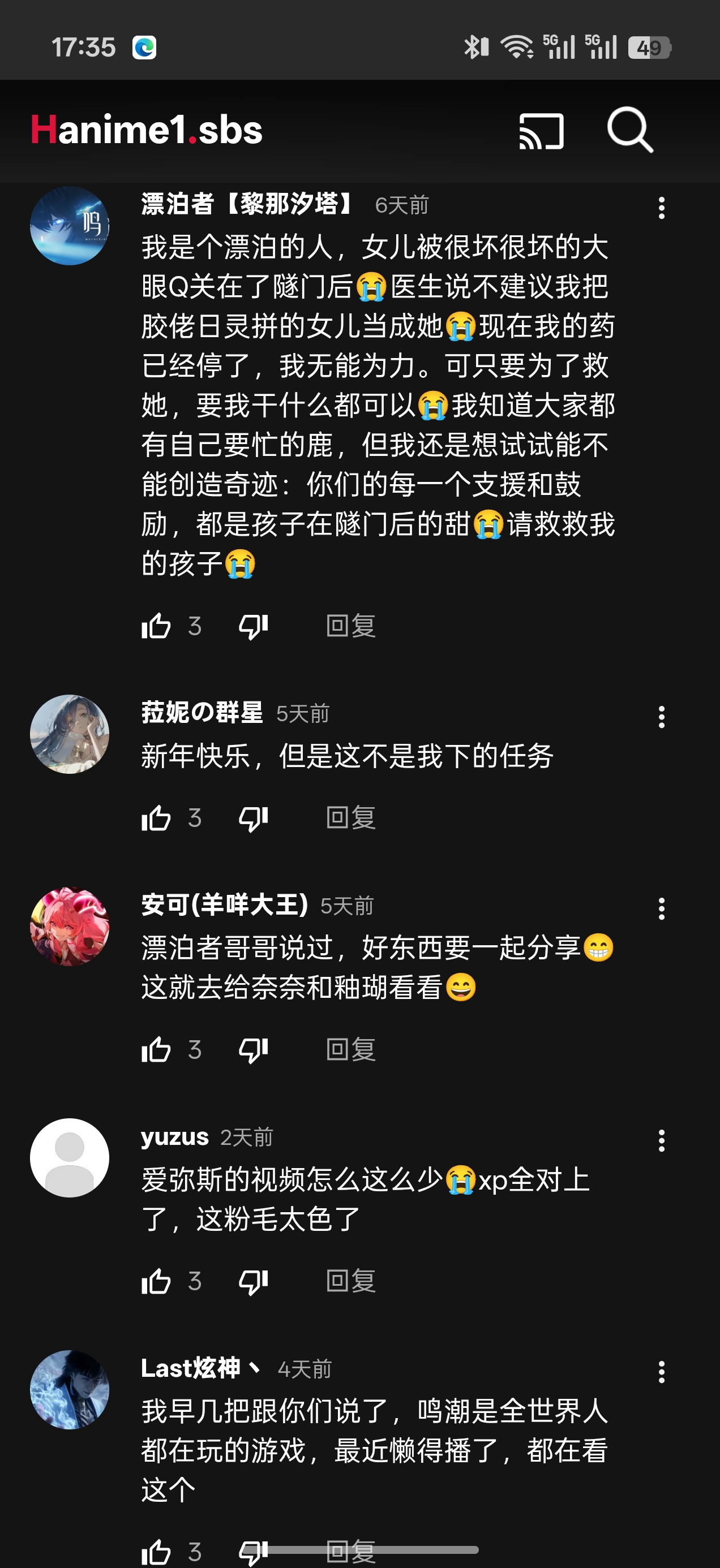This screenshot has width=720, height=1568.
Task: Open the Hanime1.sbs home logo
Action: coord(146,130)
